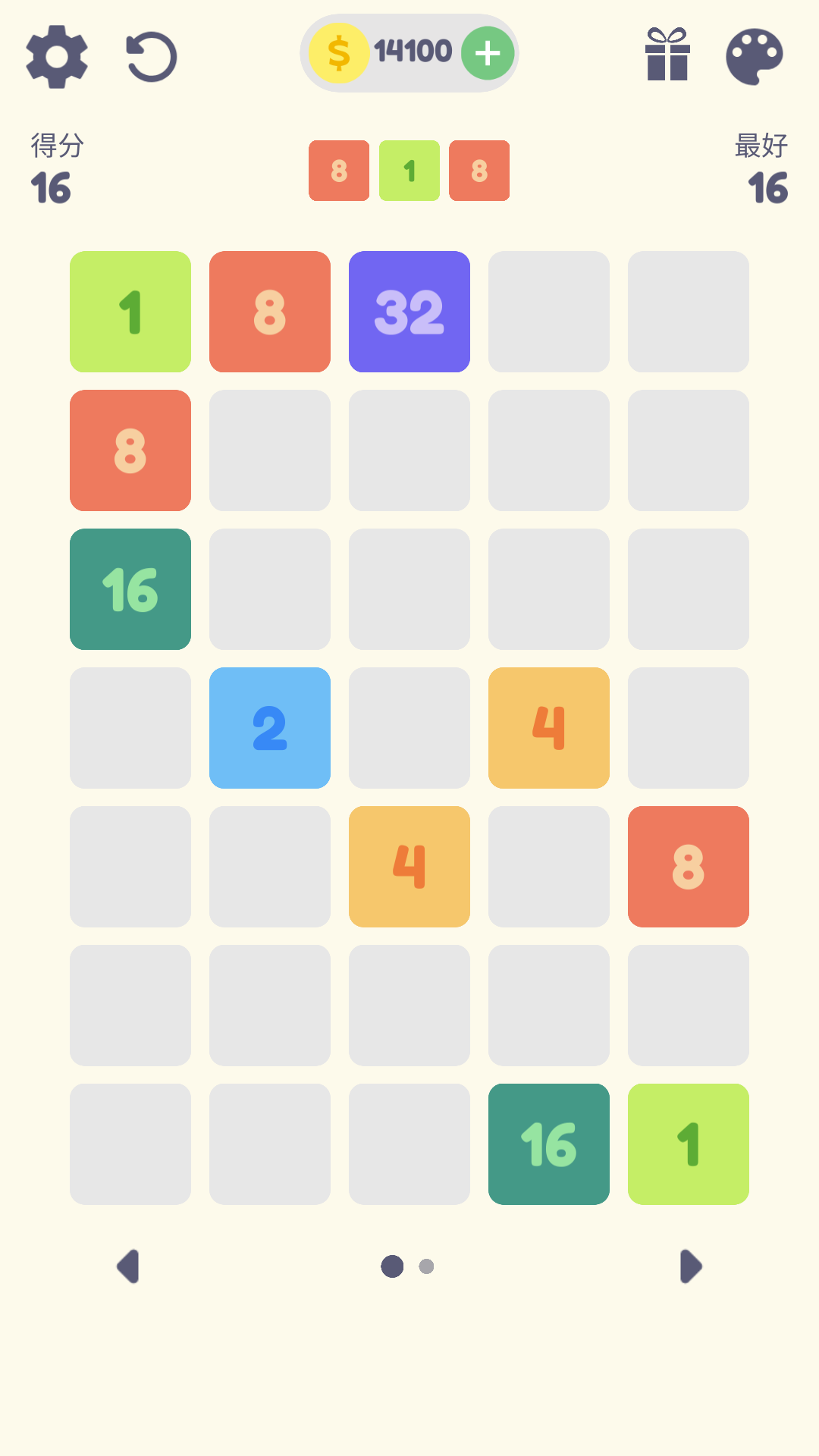Click the dollar coin icon
This screenshot has width=819, height=1456.
[340, 52]
